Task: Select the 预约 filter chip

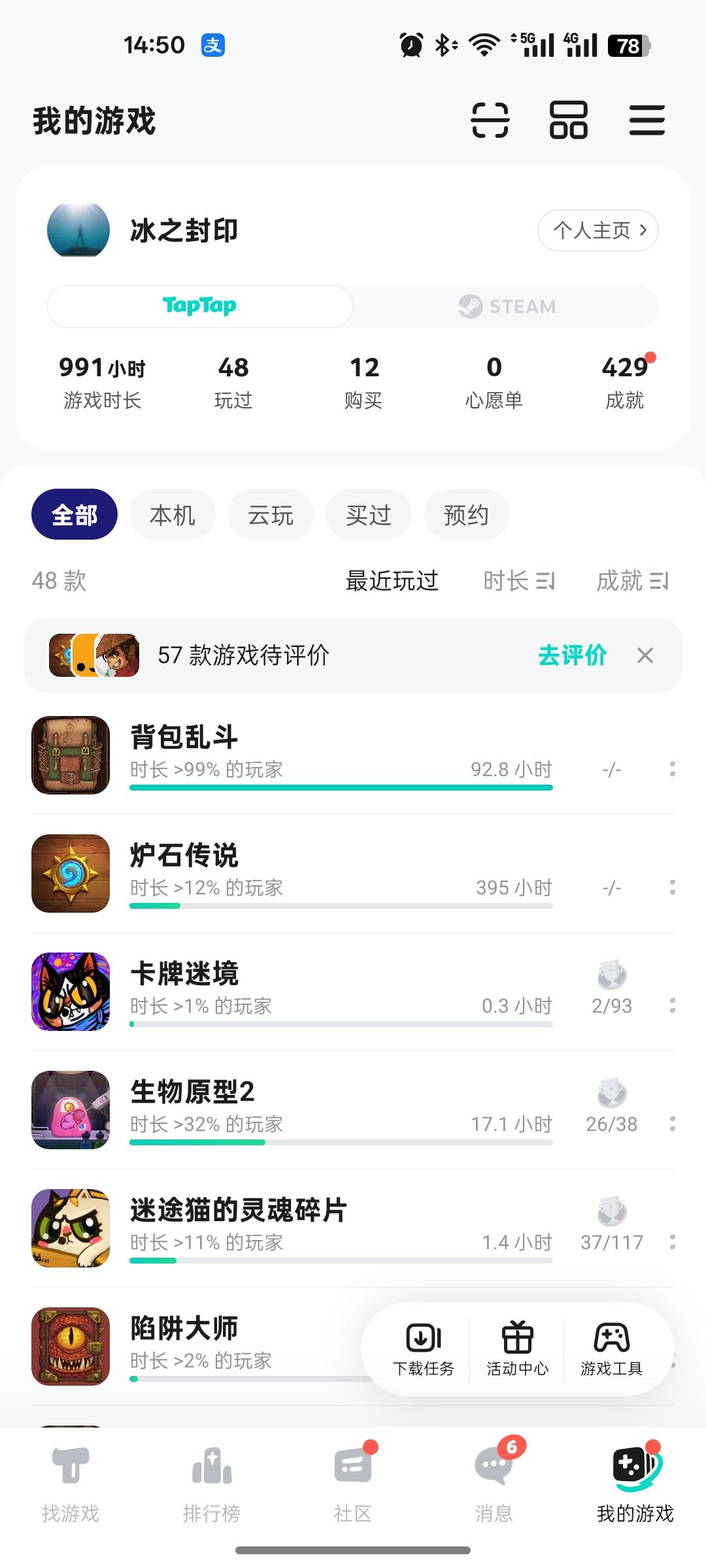Action: 466,515
